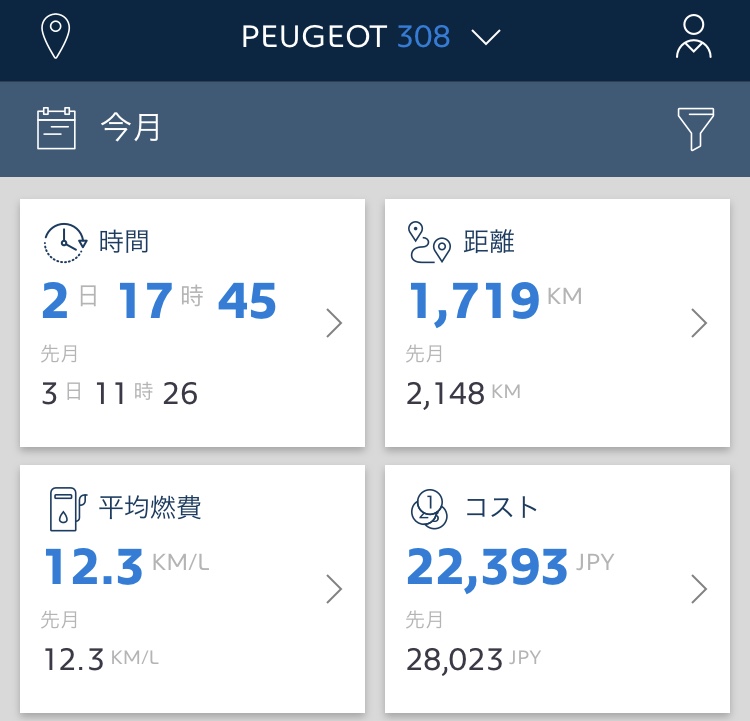Open the location pin icon
750x721 pixels.
(56, 37)
